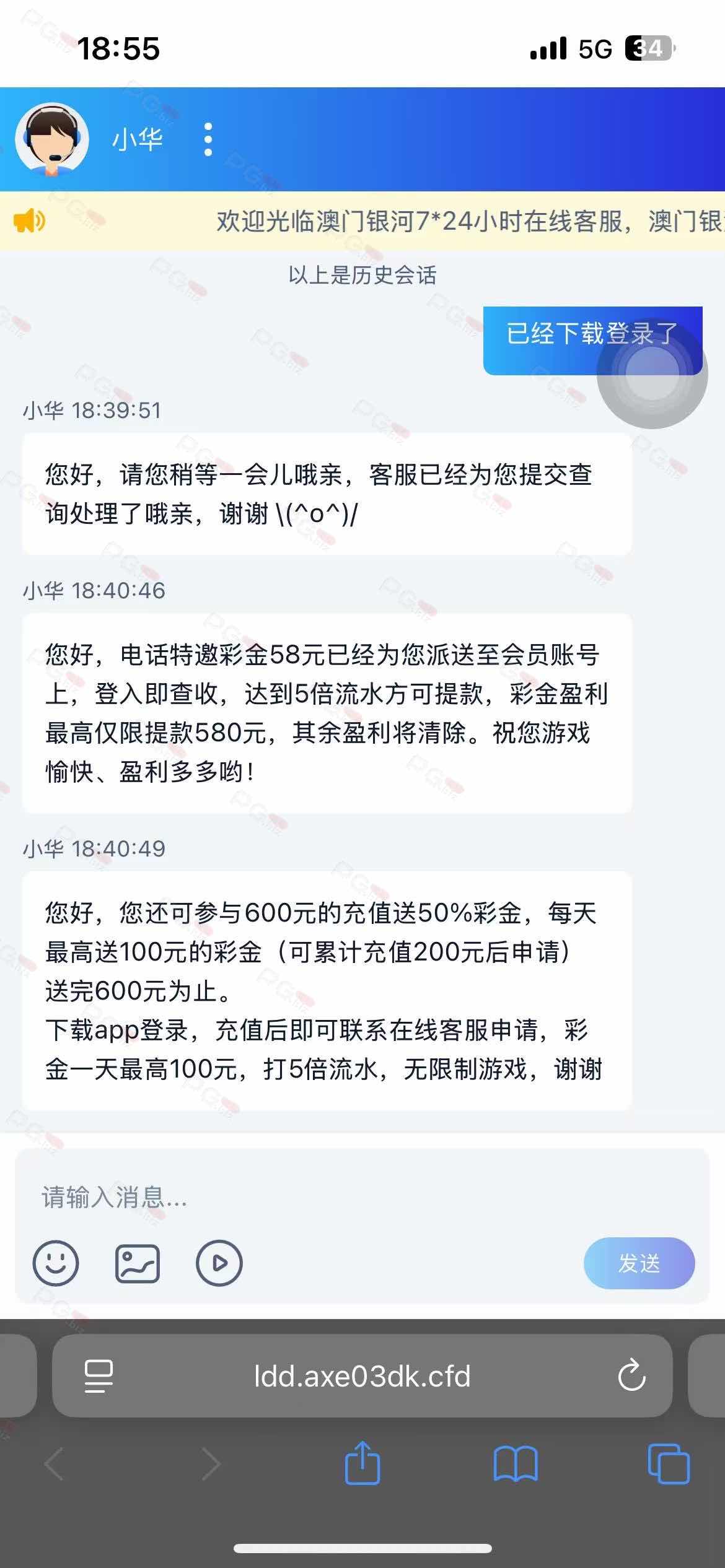Share this page from Safari toolbar
725x1568 pixels.
(x=362, y=1463)
